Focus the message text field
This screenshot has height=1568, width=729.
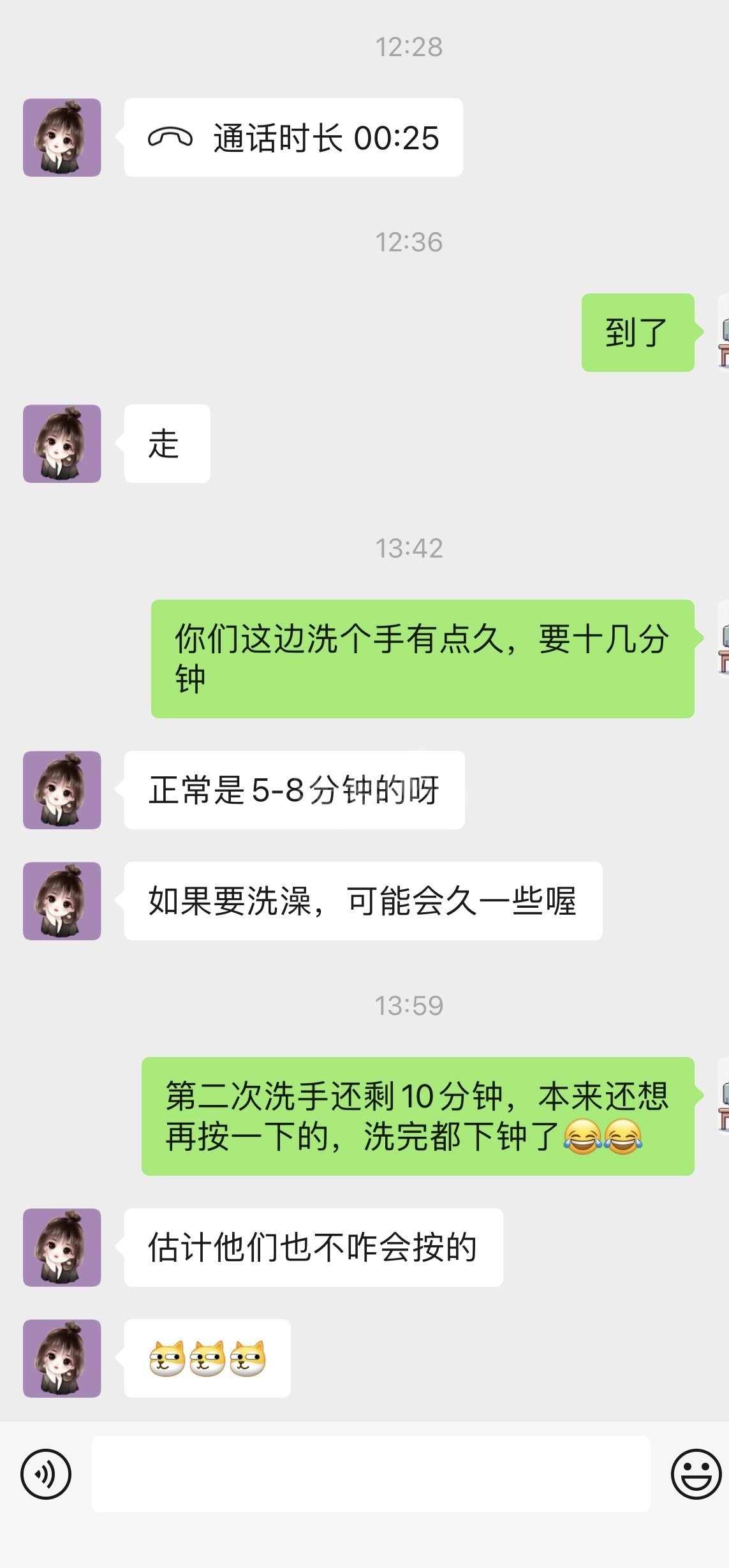pyautogui.click(x=371, y=1474)
